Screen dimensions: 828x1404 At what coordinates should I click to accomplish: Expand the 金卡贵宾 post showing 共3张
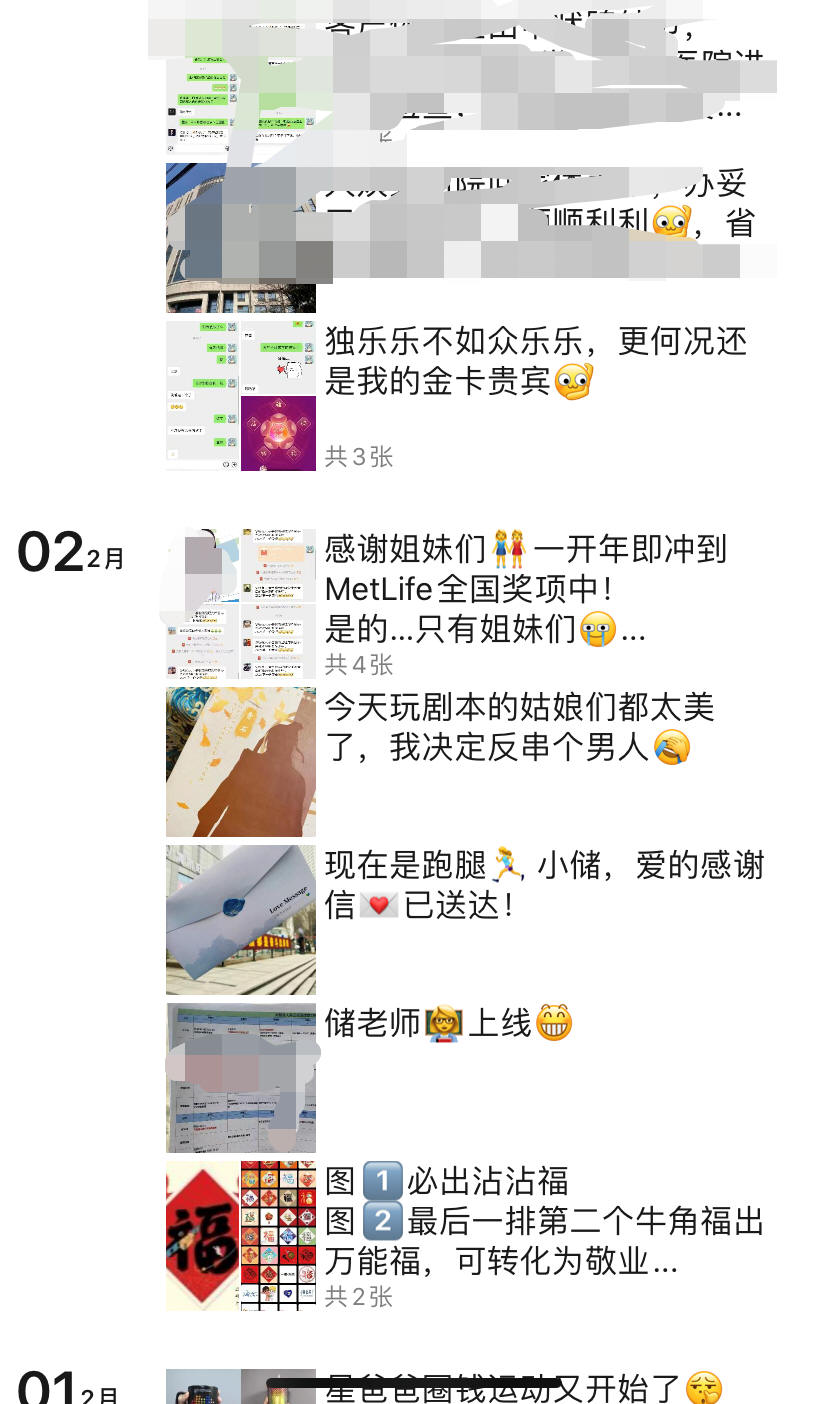click(360, 457)
